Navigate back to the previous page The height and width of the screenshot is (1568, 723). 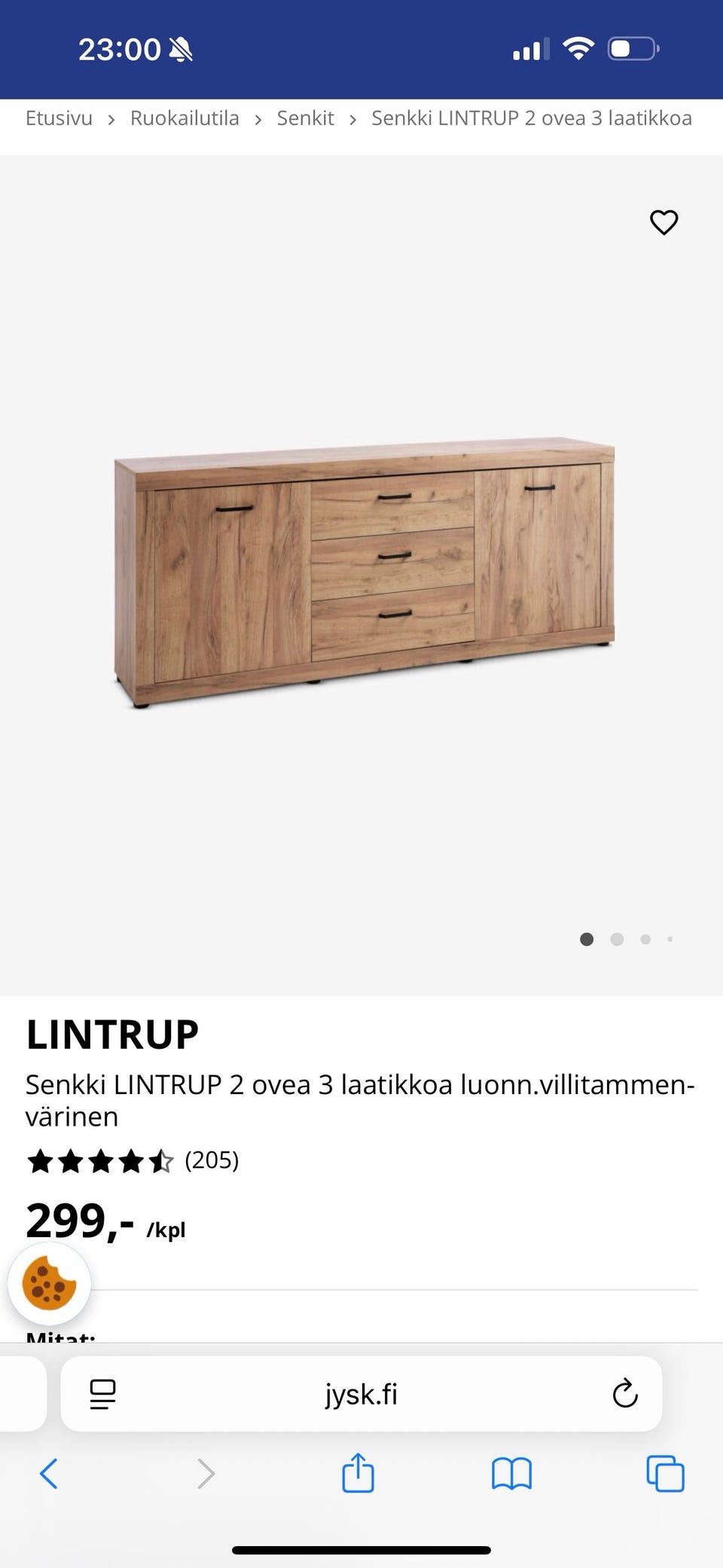click(48, 1475)
